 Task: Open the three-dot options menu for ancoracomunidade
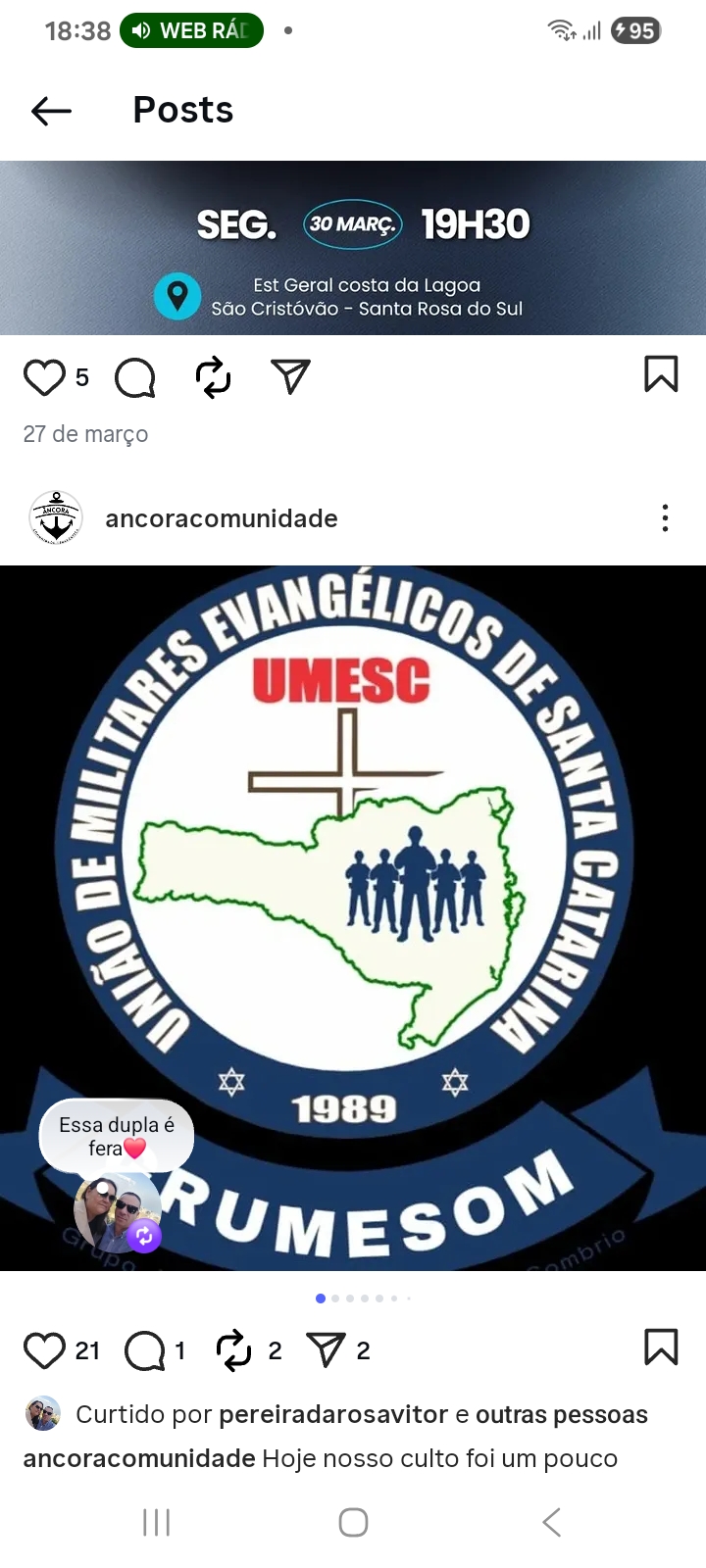click(665, 518)
